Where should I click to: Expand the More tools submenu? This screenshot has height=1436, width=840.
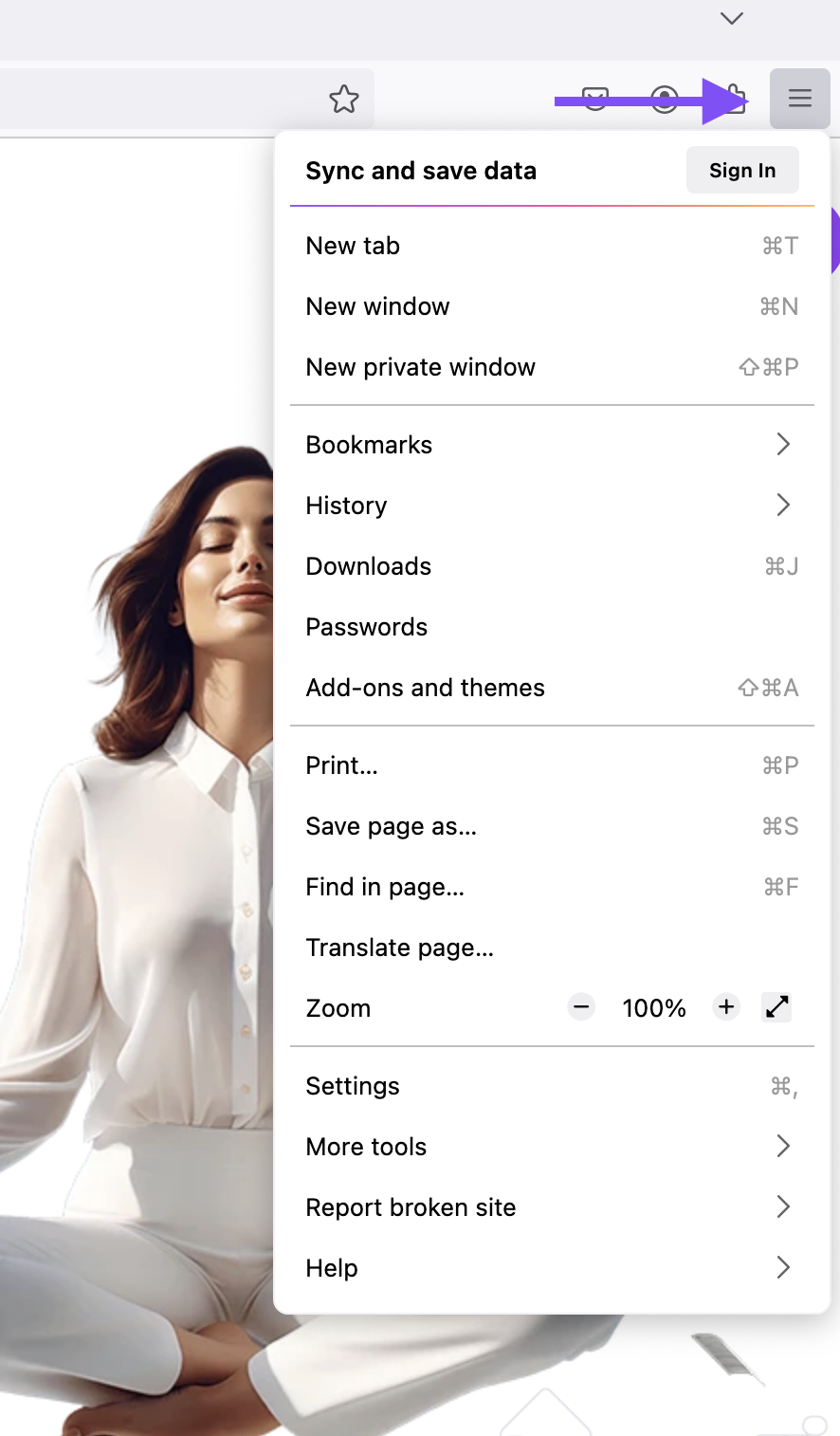coord(551,1147)
